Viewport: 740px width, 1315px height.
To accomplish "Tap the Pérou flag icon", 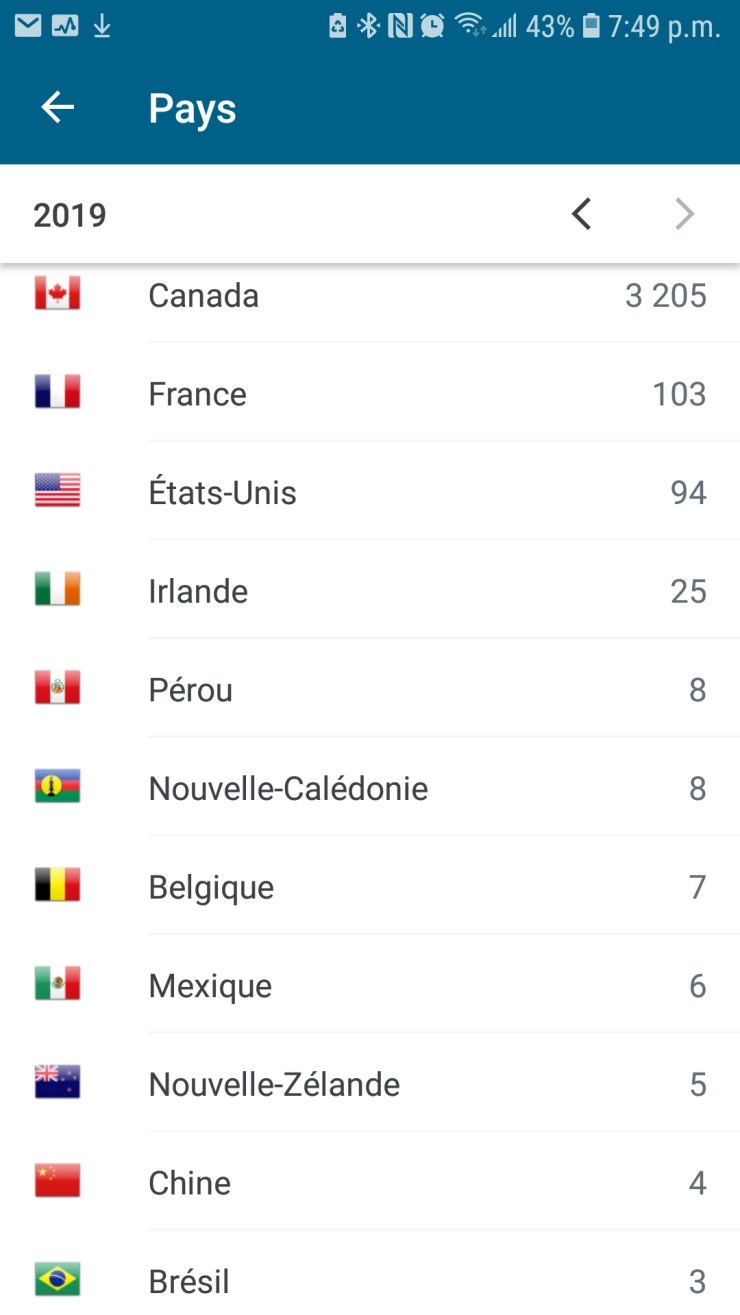I will click(x=57, y=688).
